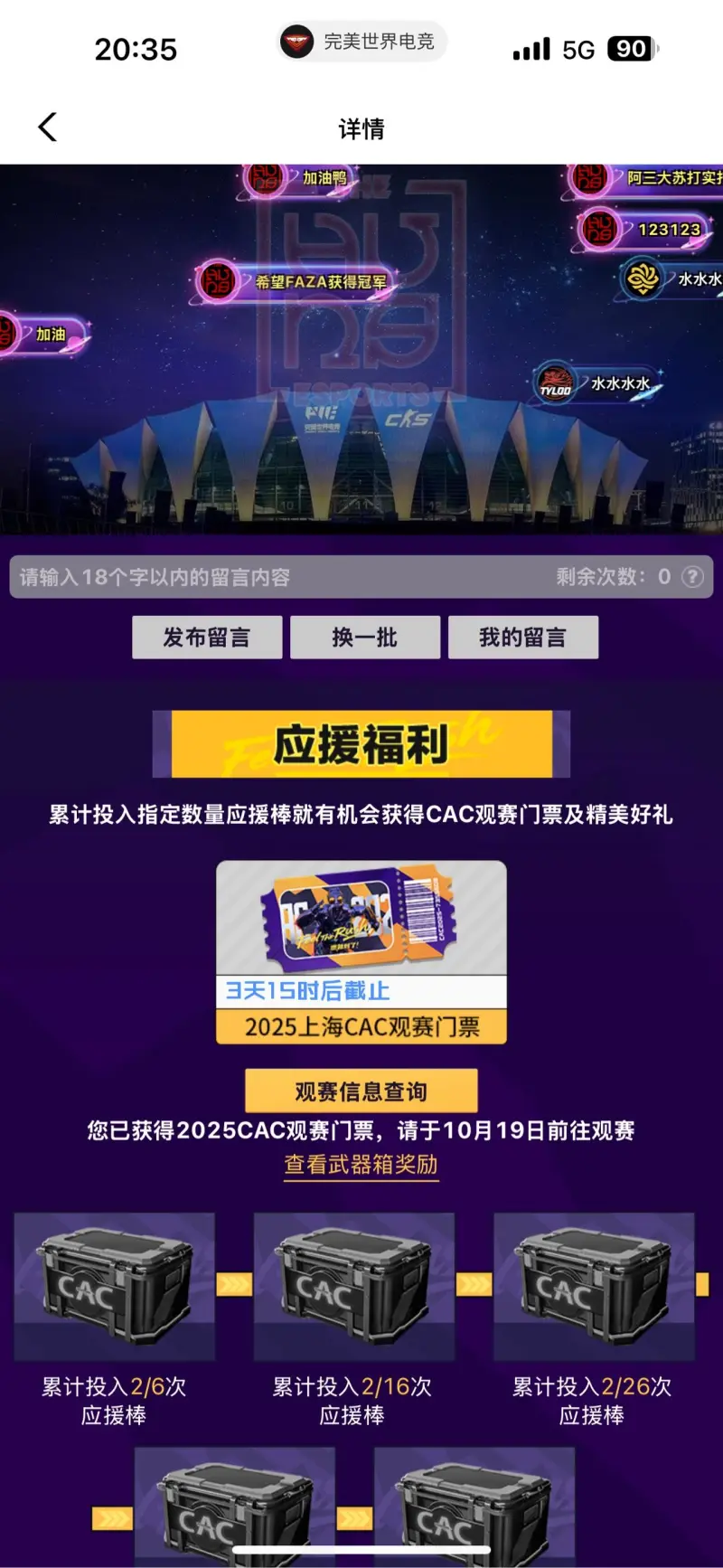Open the 2025上海CAC观赛门票 ticket card
The width and height of the screenshot is (723, 1568).
[x=361, y=951]
